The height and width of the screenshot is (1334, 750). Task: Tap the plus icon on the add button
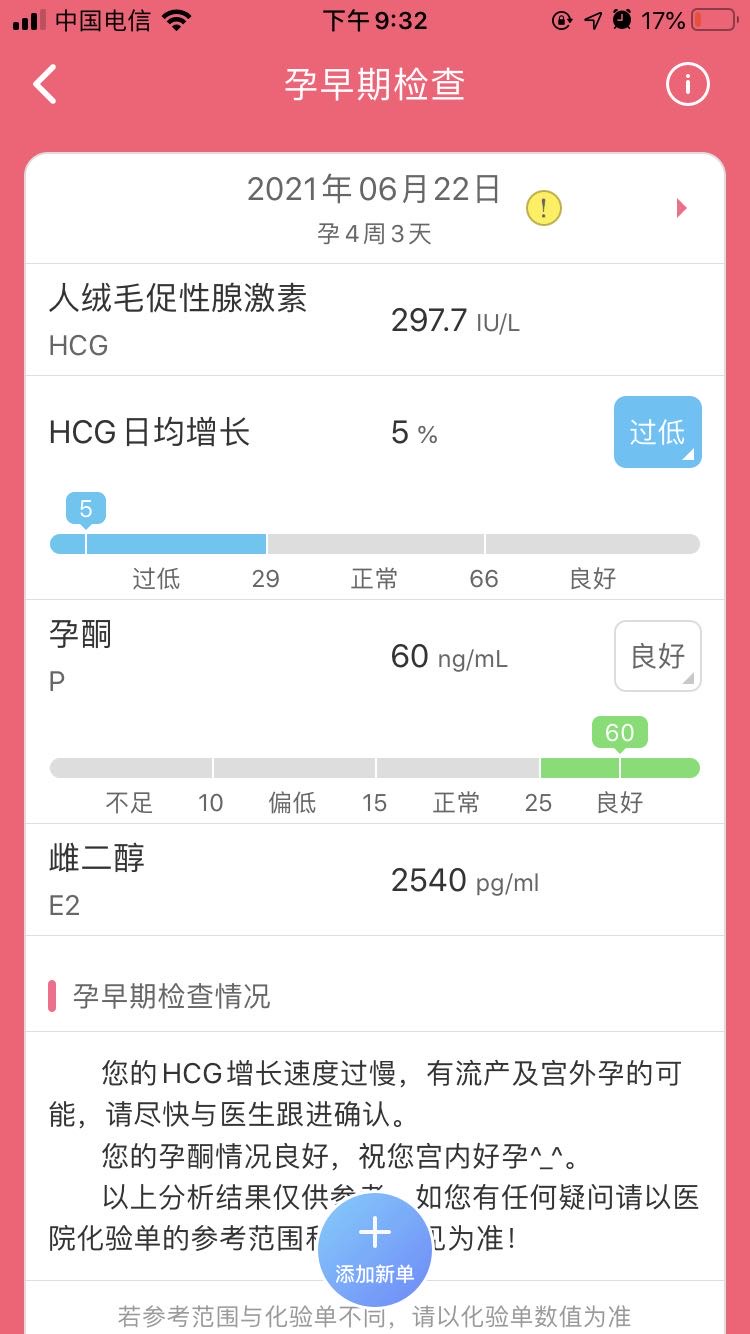point(375,1231)
